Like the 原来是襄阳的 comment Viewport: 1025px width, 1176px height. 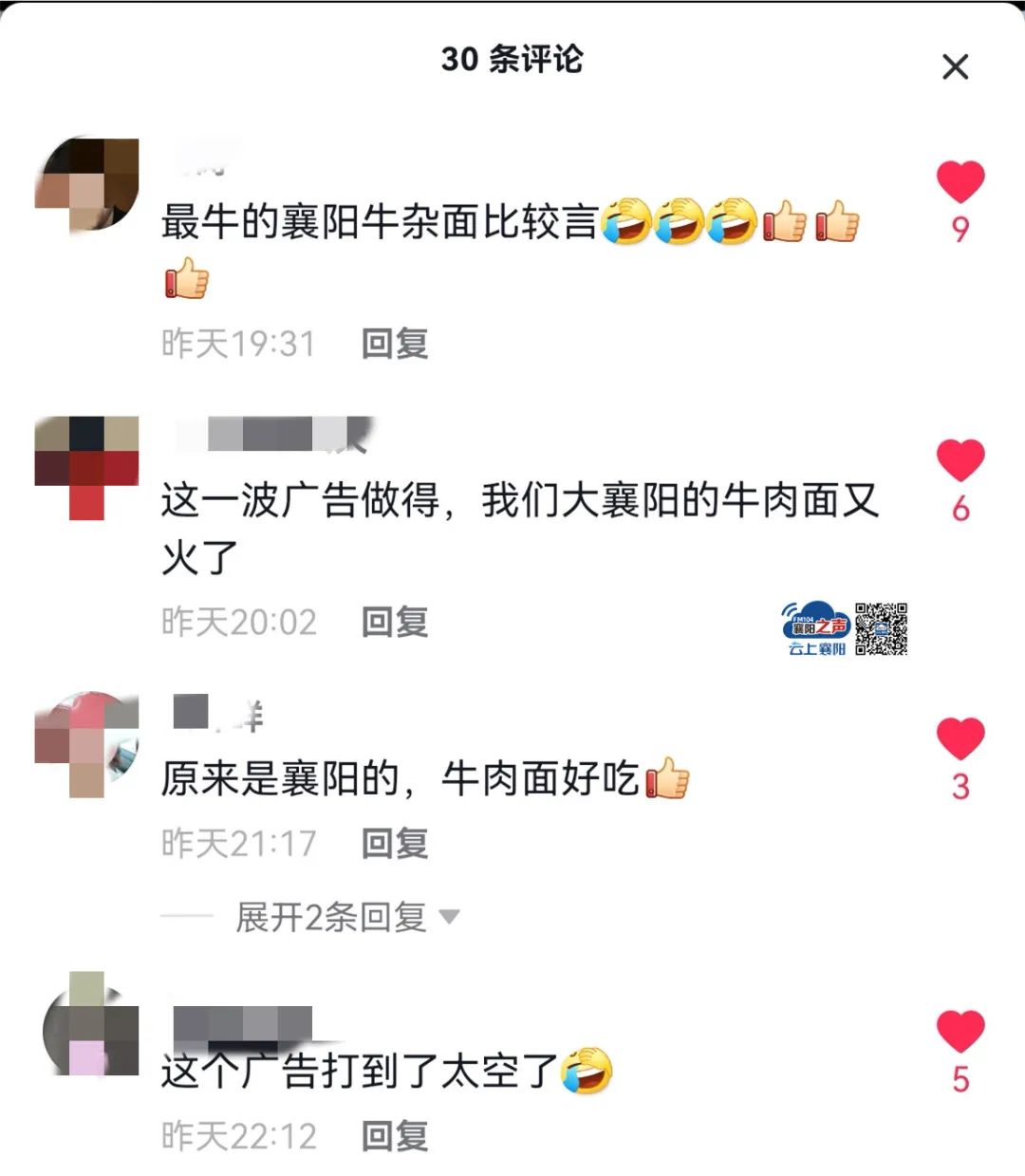tap(960, 739)
